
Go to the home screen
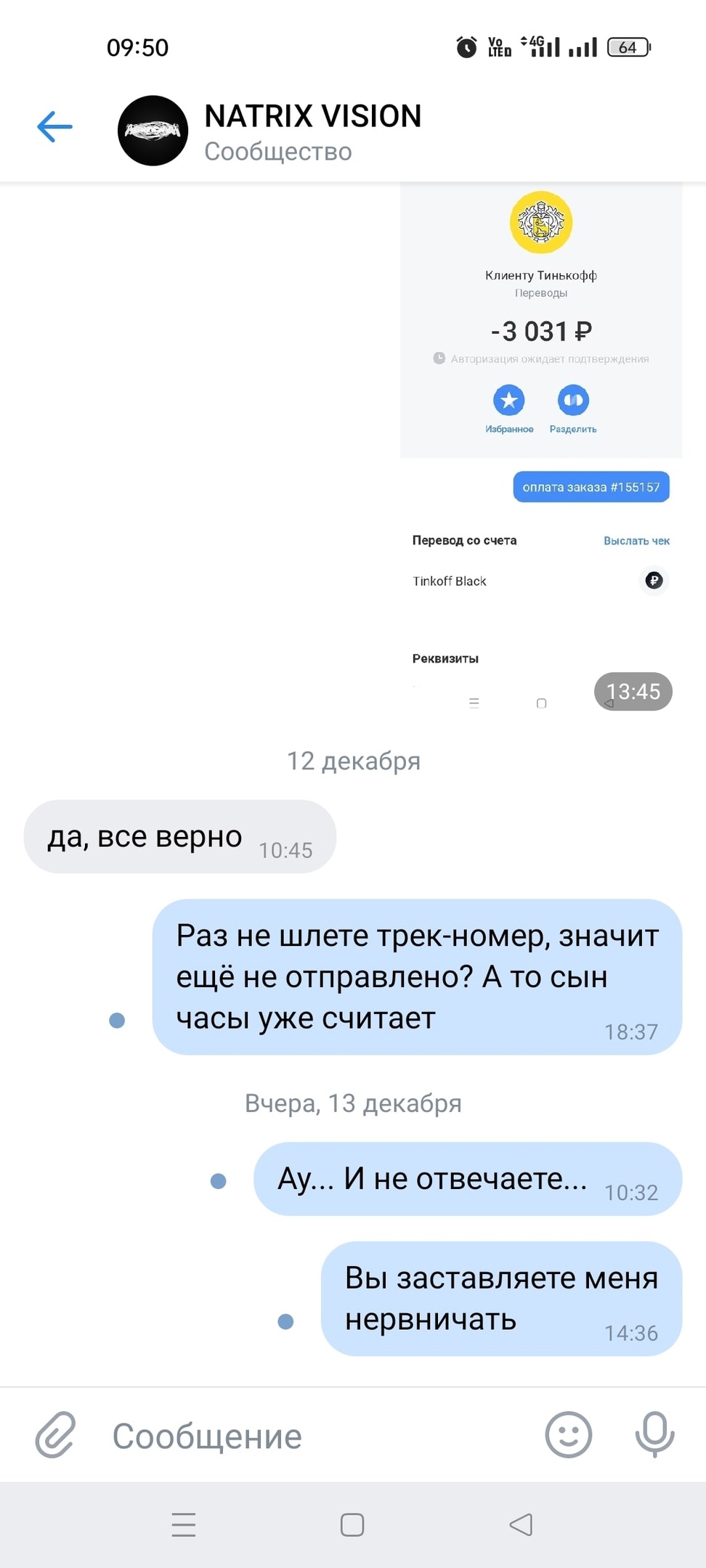352,1524
